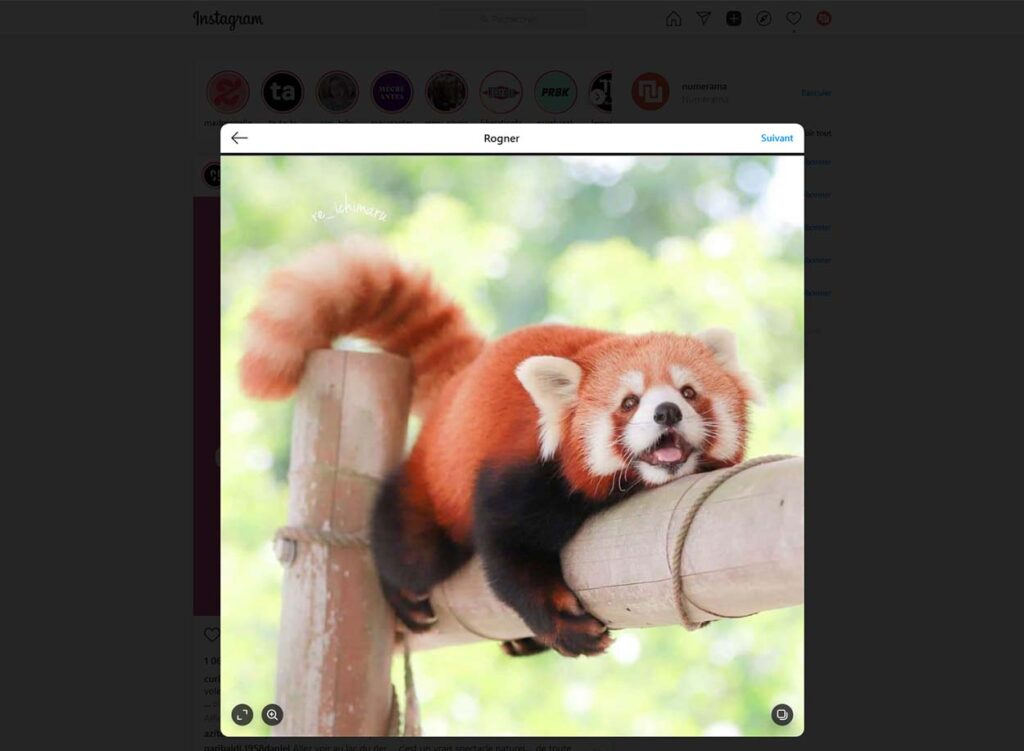The height and width of the screenshot is (751, 1024).
Task: Go back with the arrow in Rogner dialog
Action: point(239,138)
